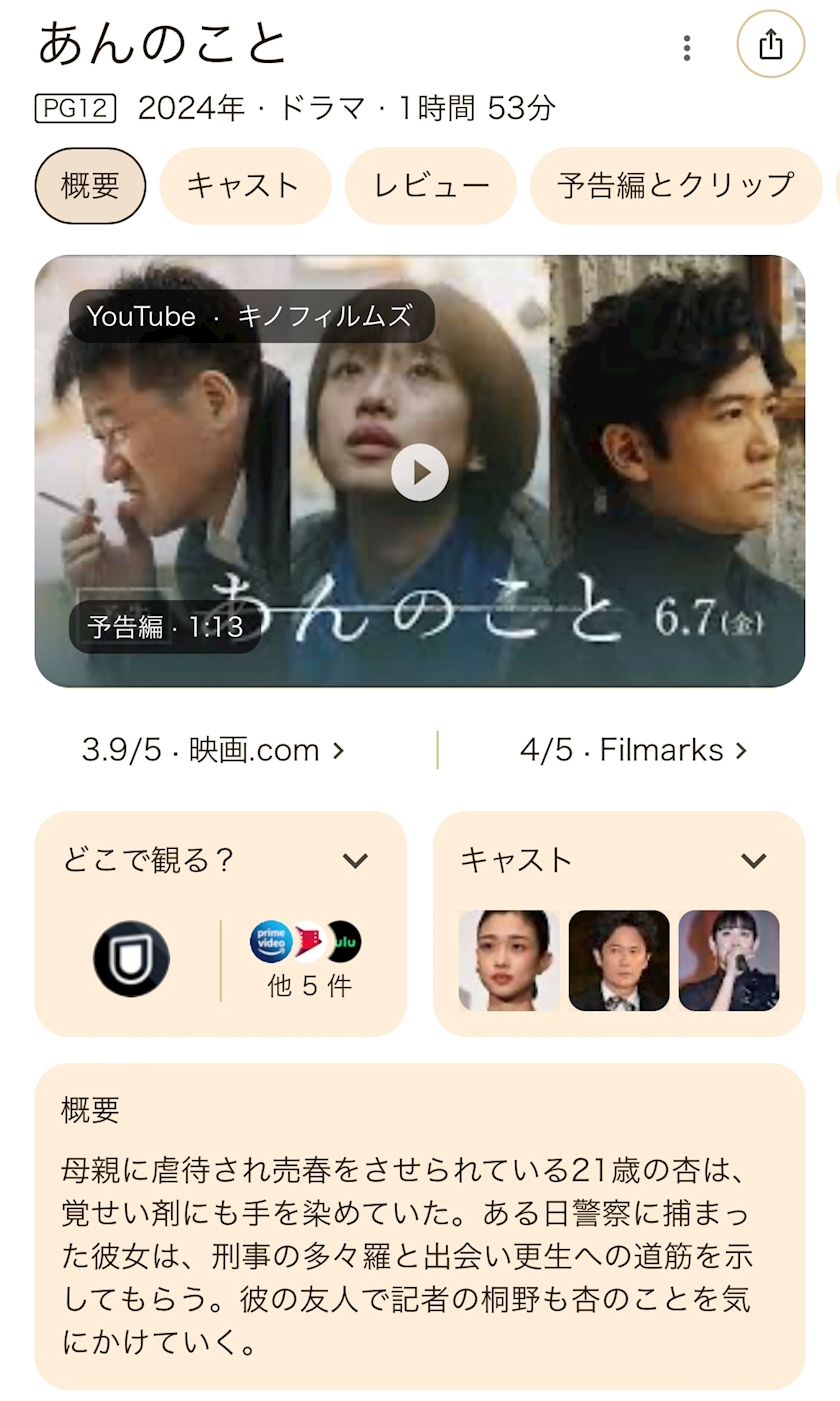Tap the U-NEXT streaming icon

click(131, 959)
